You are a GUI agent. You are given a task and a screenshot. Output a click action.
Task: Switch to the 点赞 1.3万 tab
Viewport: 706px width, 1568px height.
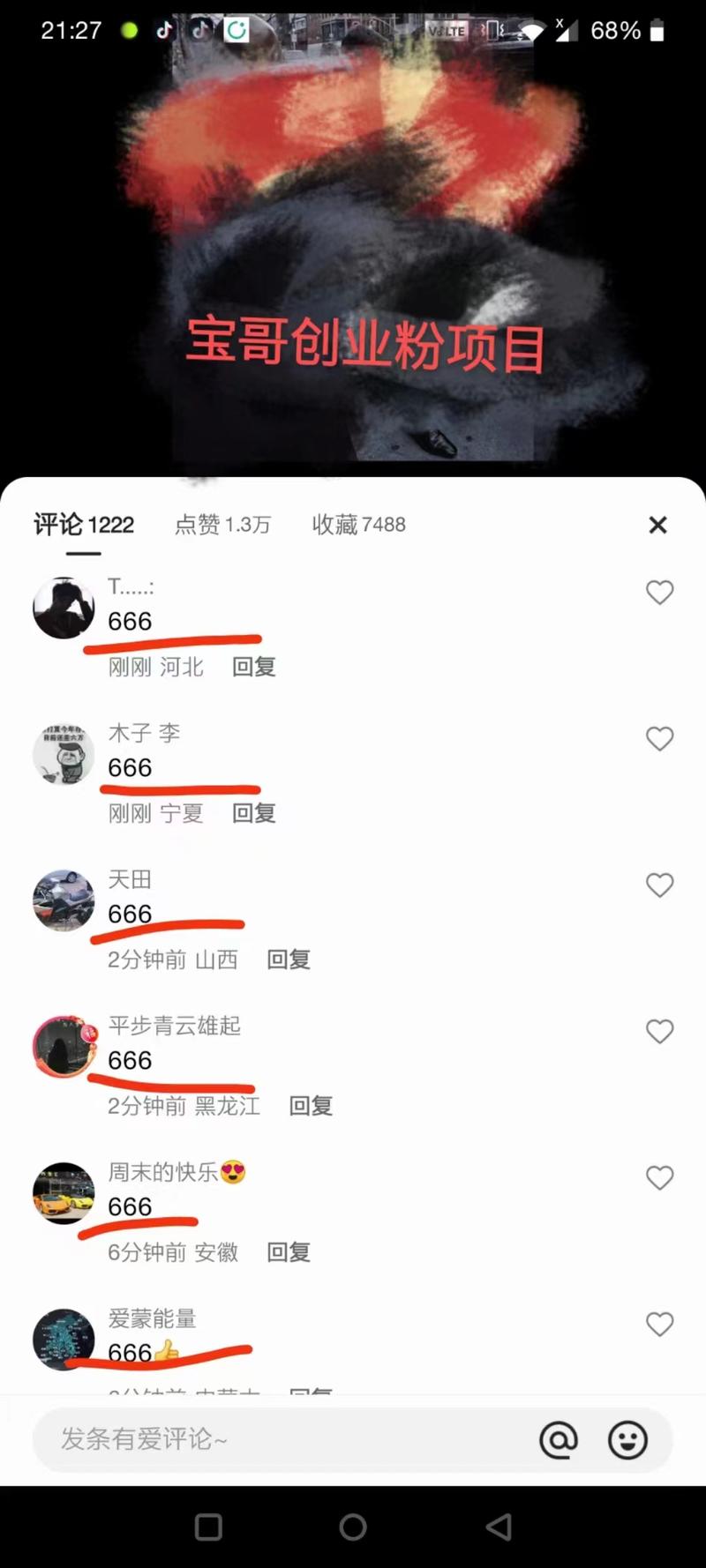click(x=222, y=525)
